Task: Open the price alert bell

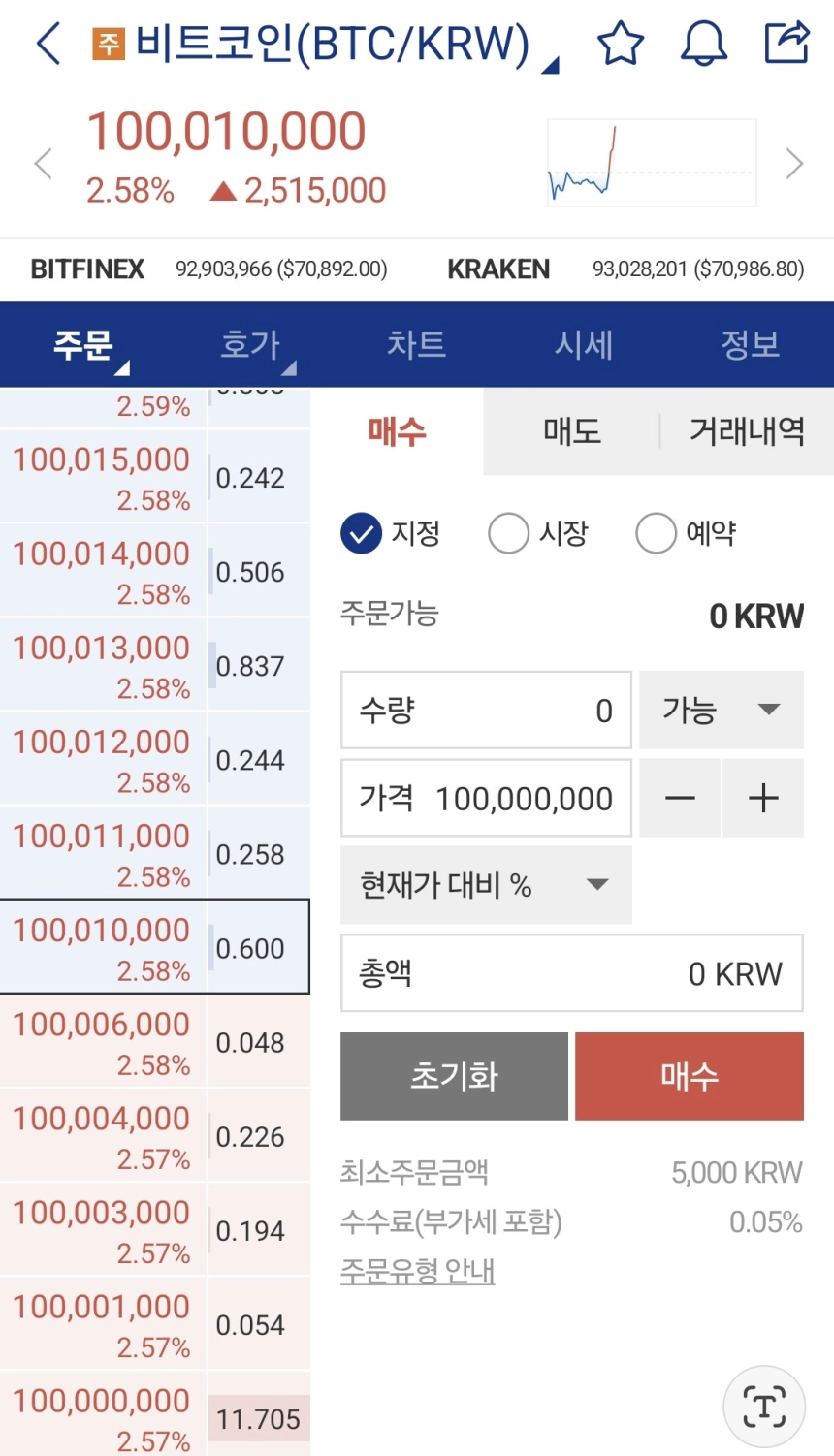Action: click(704, 44)
